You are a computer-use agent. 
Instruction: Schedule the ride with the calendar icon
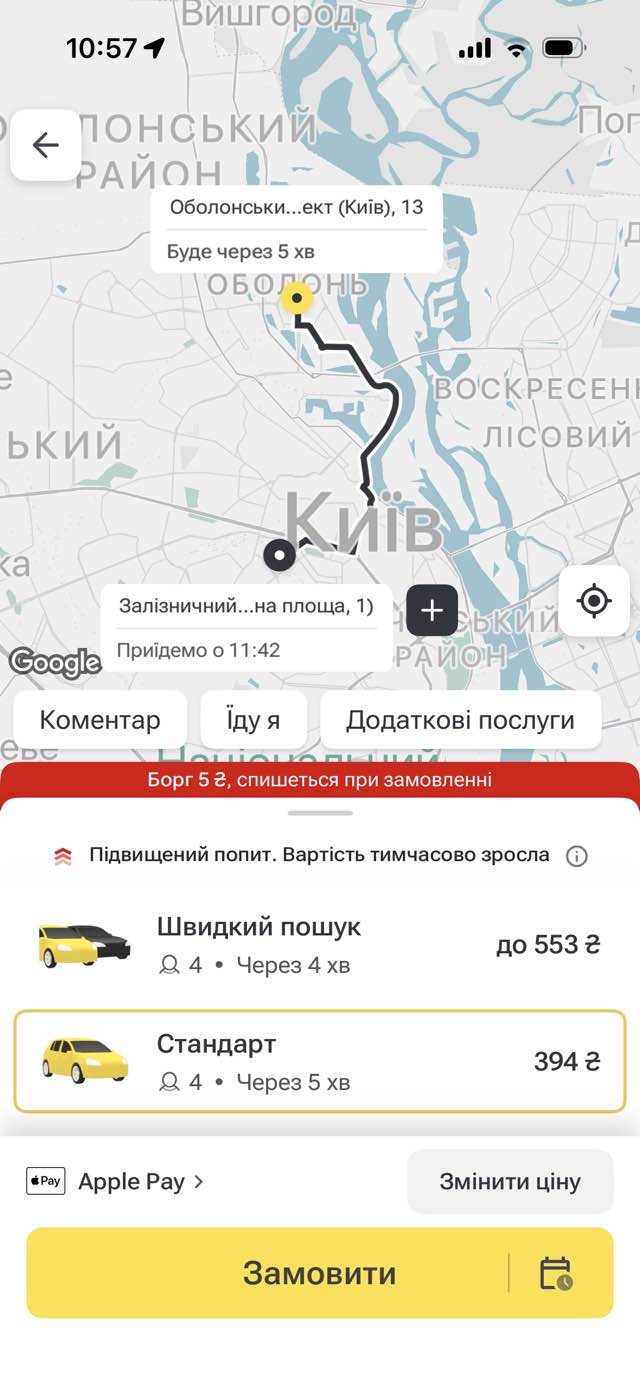point(556,1273)
